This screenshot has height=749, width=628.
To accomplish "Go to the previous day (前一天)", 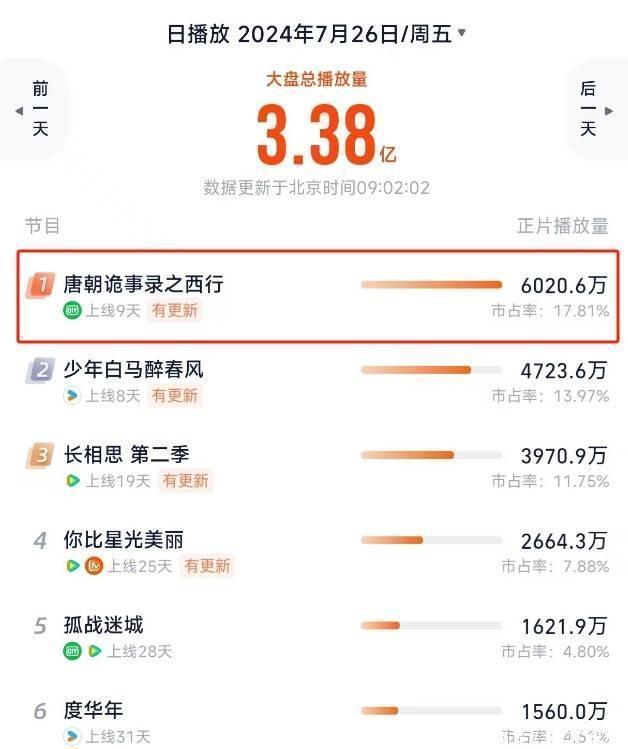I will (x=37, y=109).
